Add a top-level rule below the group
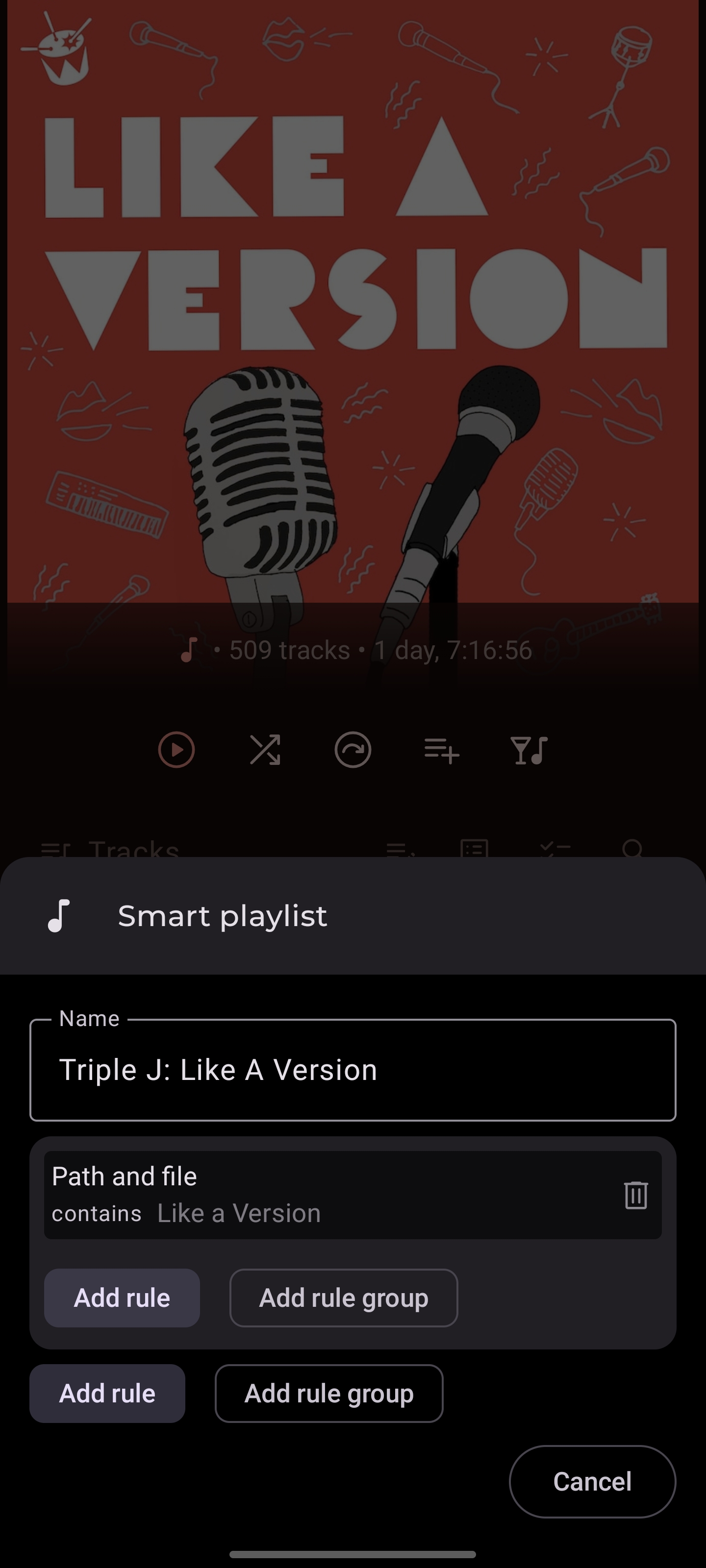 point(107,1393)
